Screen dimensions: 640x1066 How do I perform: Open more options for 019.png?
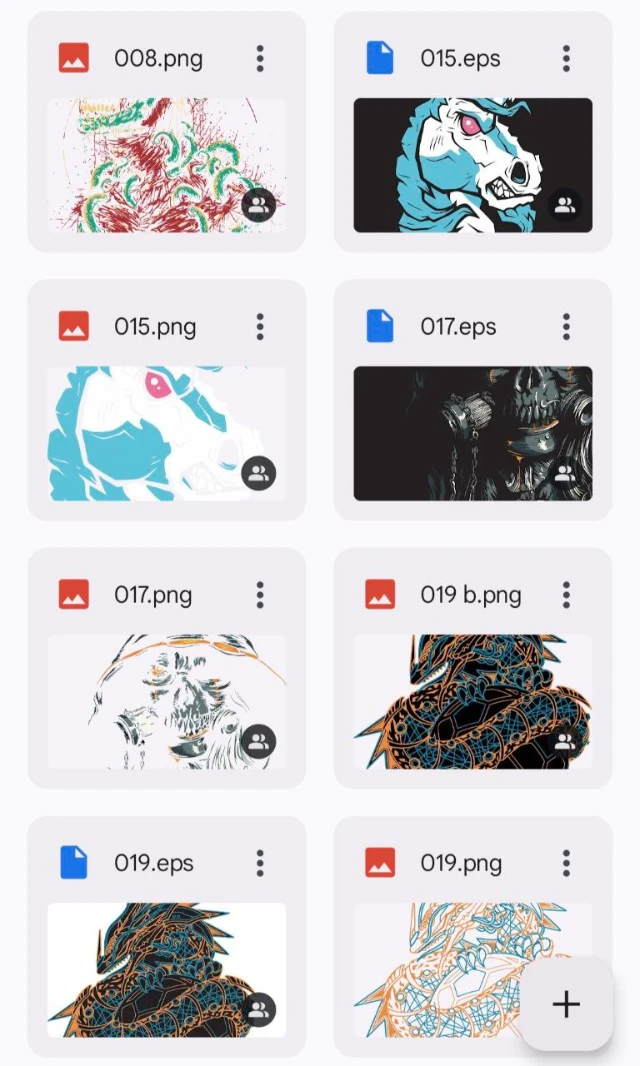[x=566, y=863]
